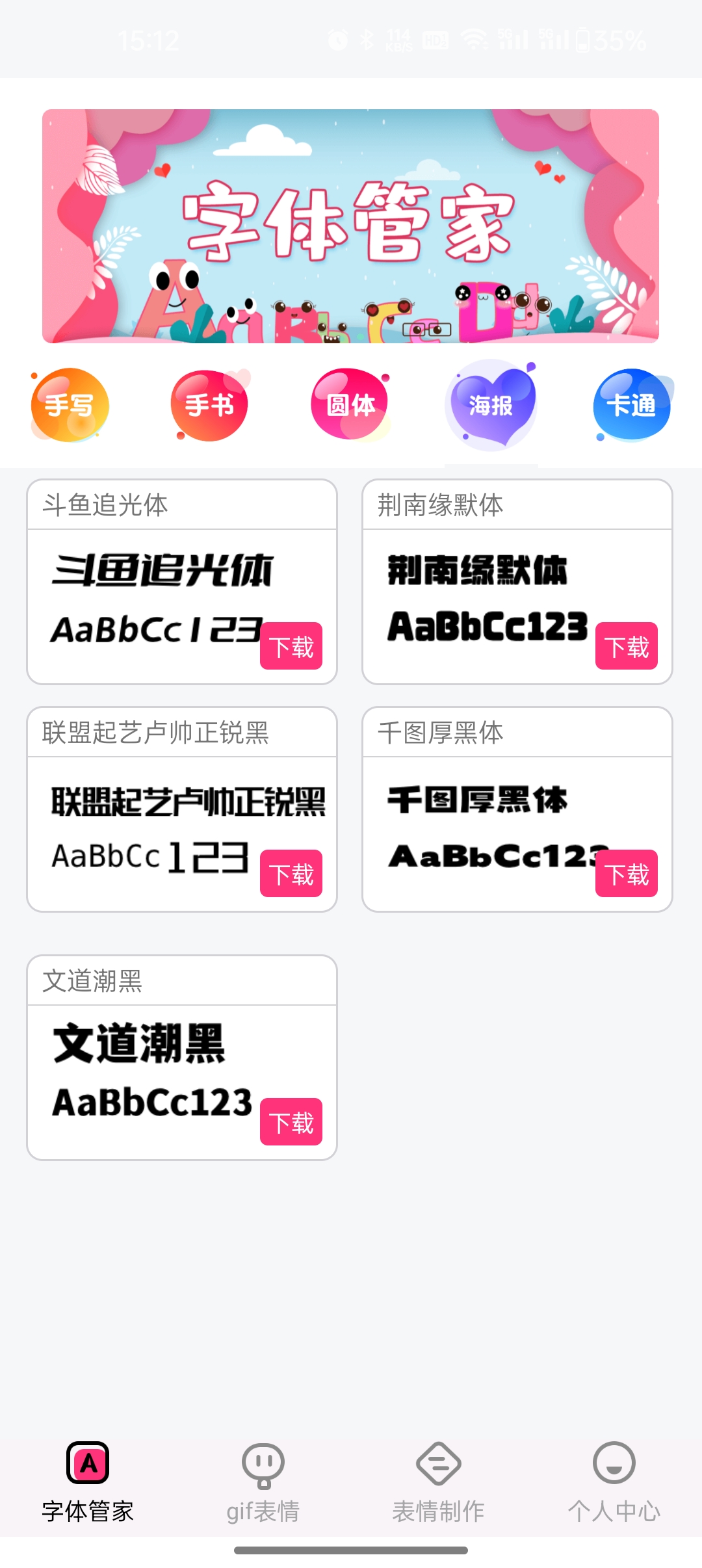Image resolution: width=702 pixels, height=1568 pixels.
Task: Download the 千图厚黑体 font
Action: coord(626,874)
